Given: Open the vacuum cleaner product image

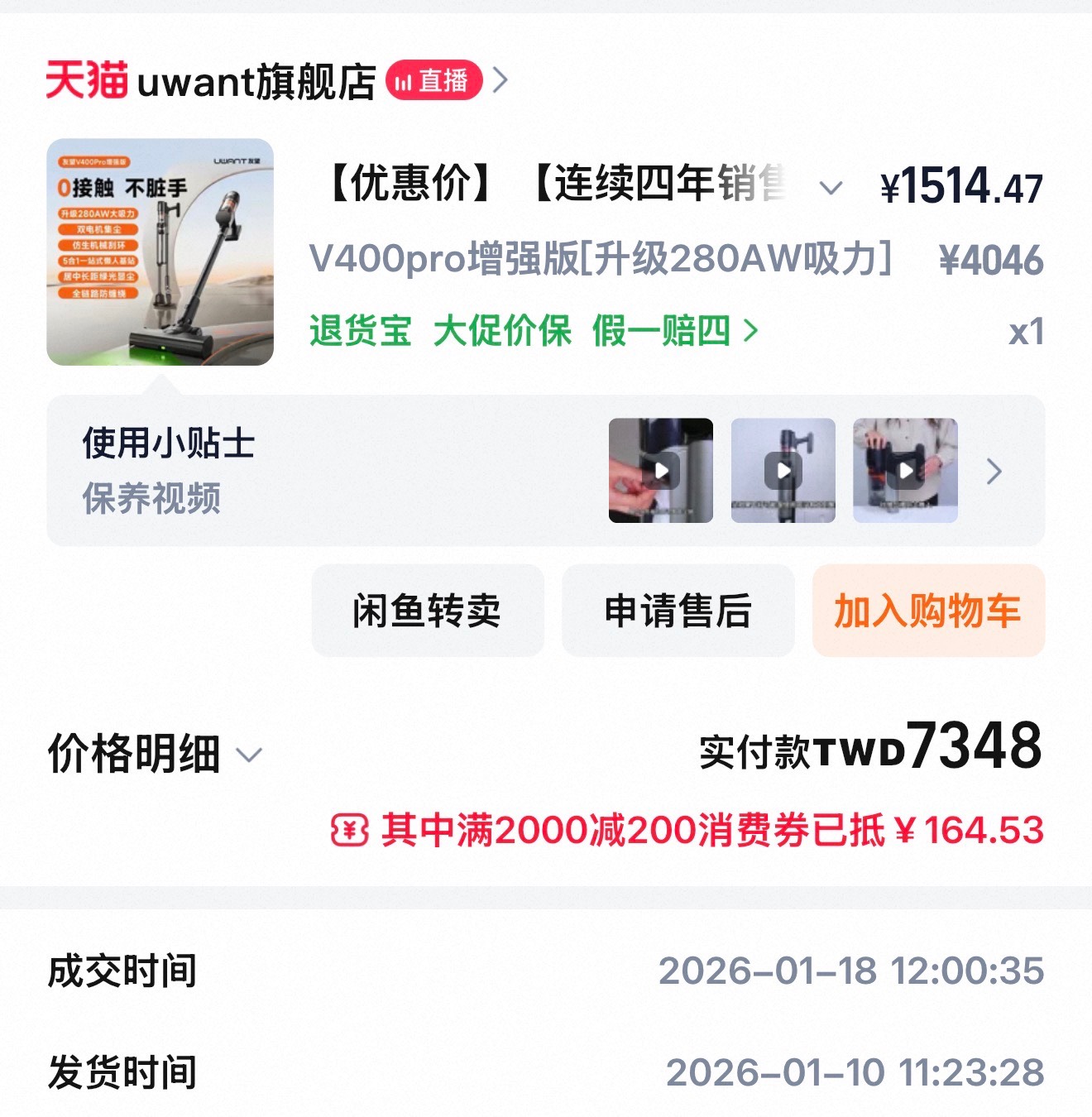Looking at the screenshot, I should (160, 252).
